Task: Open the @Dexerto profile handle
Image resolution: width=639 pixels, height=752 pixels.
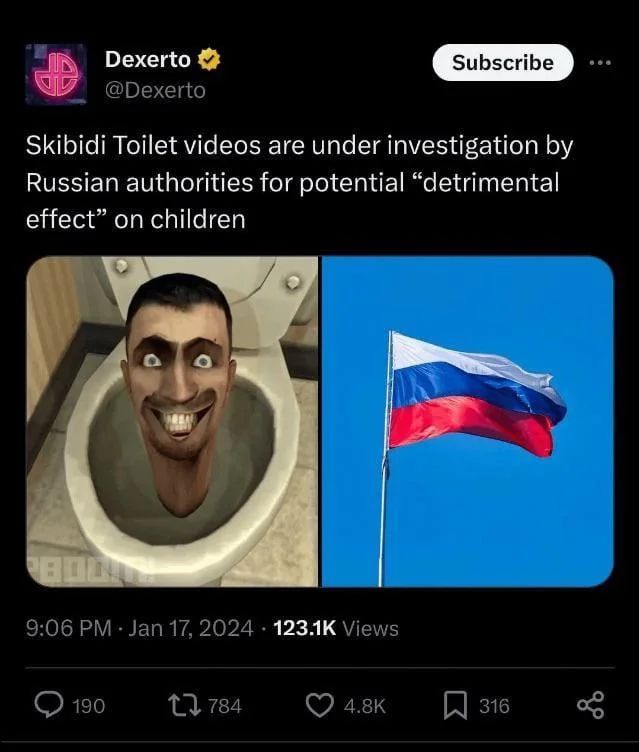Action: click(x=155, y=90)
